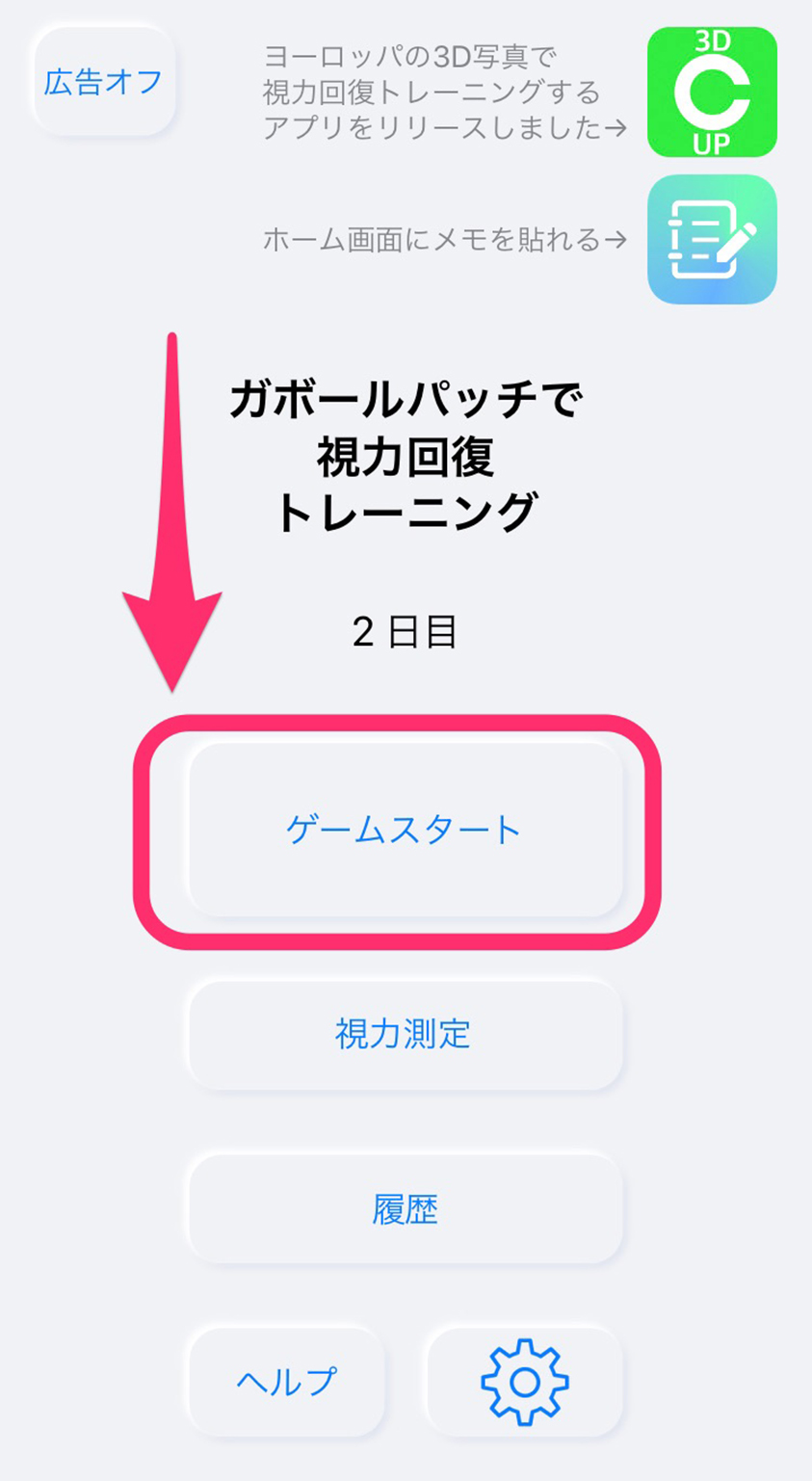Open the memo app promo icon
Screen dimensions: 812x1481
pos(712,239)
